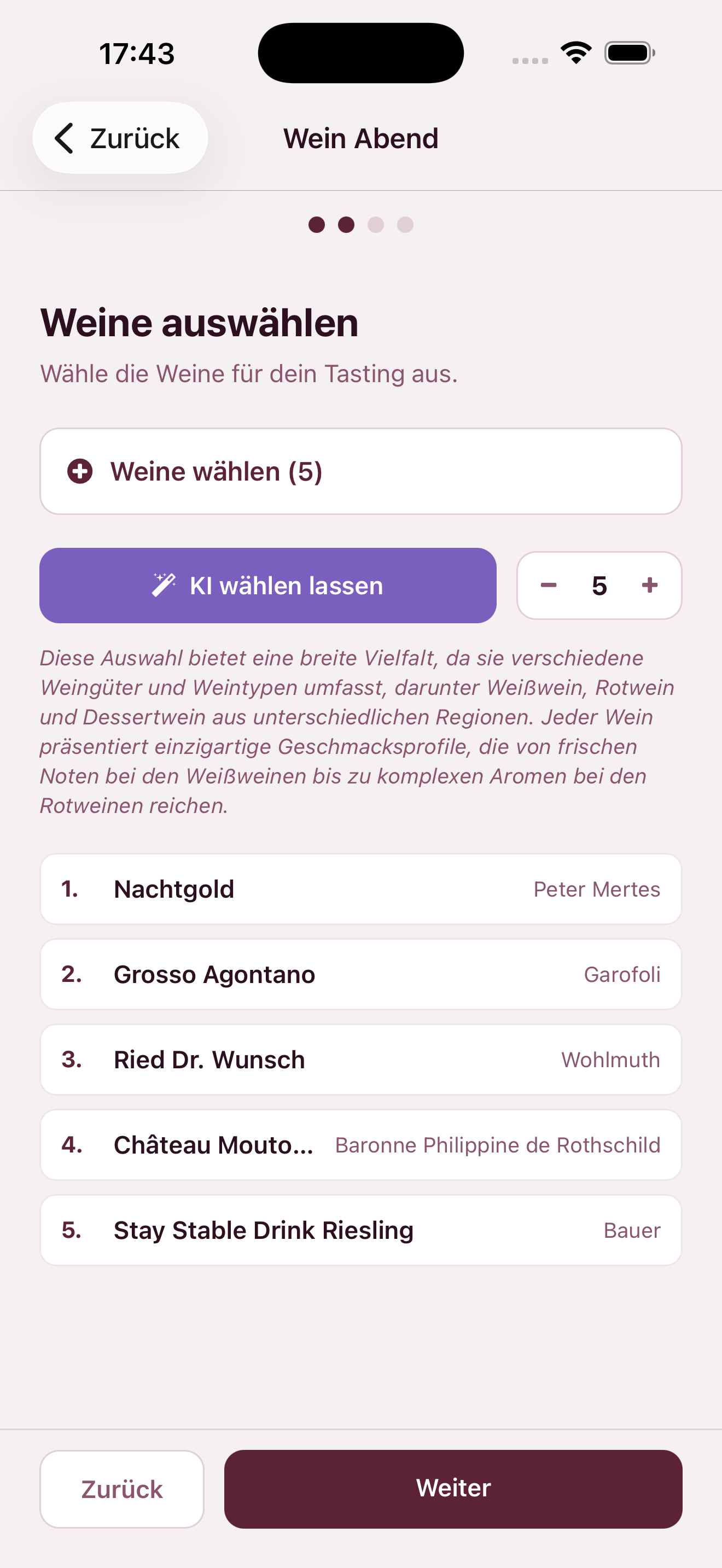The width and height of the screenshot is (722, 1568).
Task: Tap the second page indicator dot
Action: 346,225
